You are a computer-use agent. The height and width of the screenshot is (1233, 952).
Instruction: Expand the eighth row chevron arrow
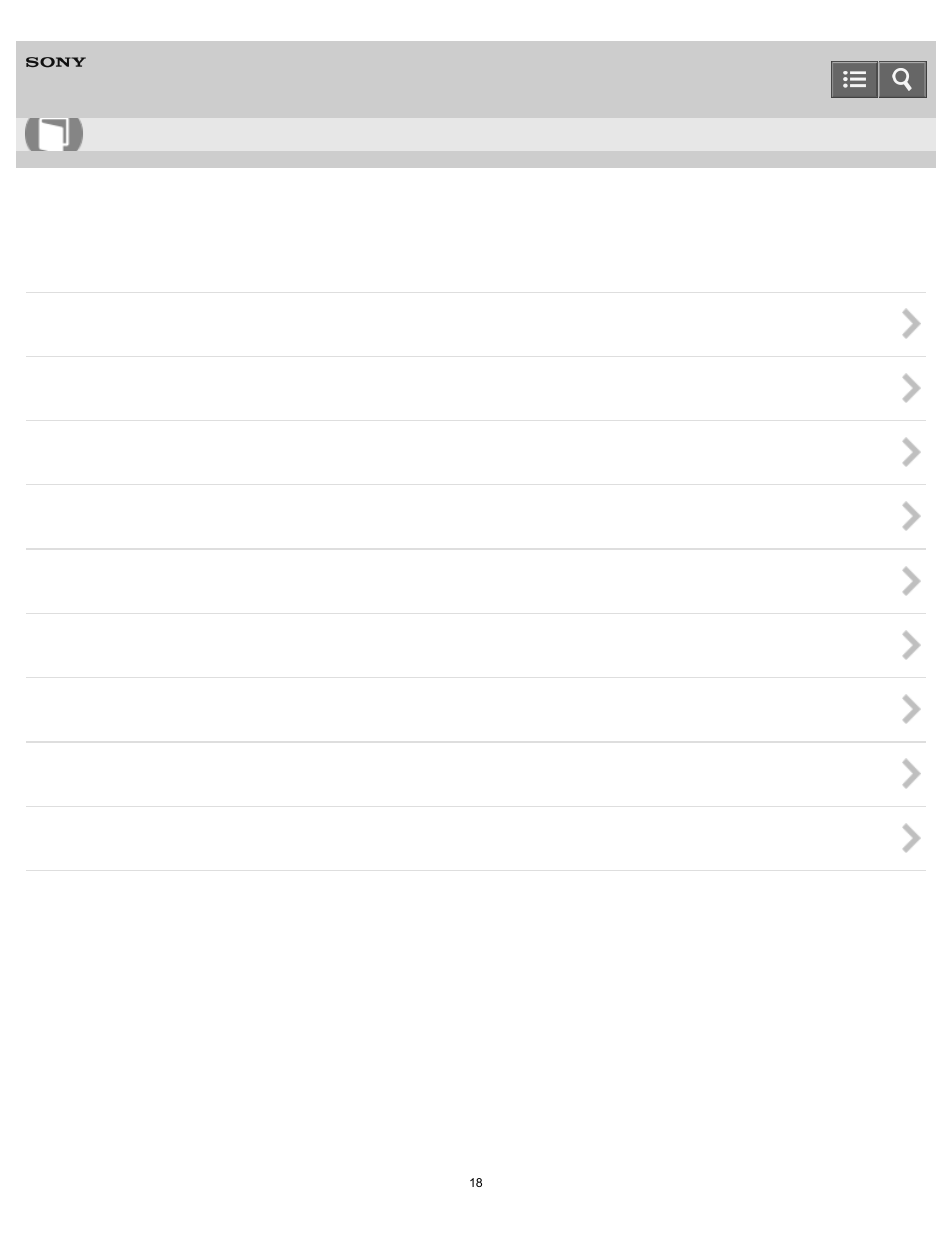click(x=909, y=774)
